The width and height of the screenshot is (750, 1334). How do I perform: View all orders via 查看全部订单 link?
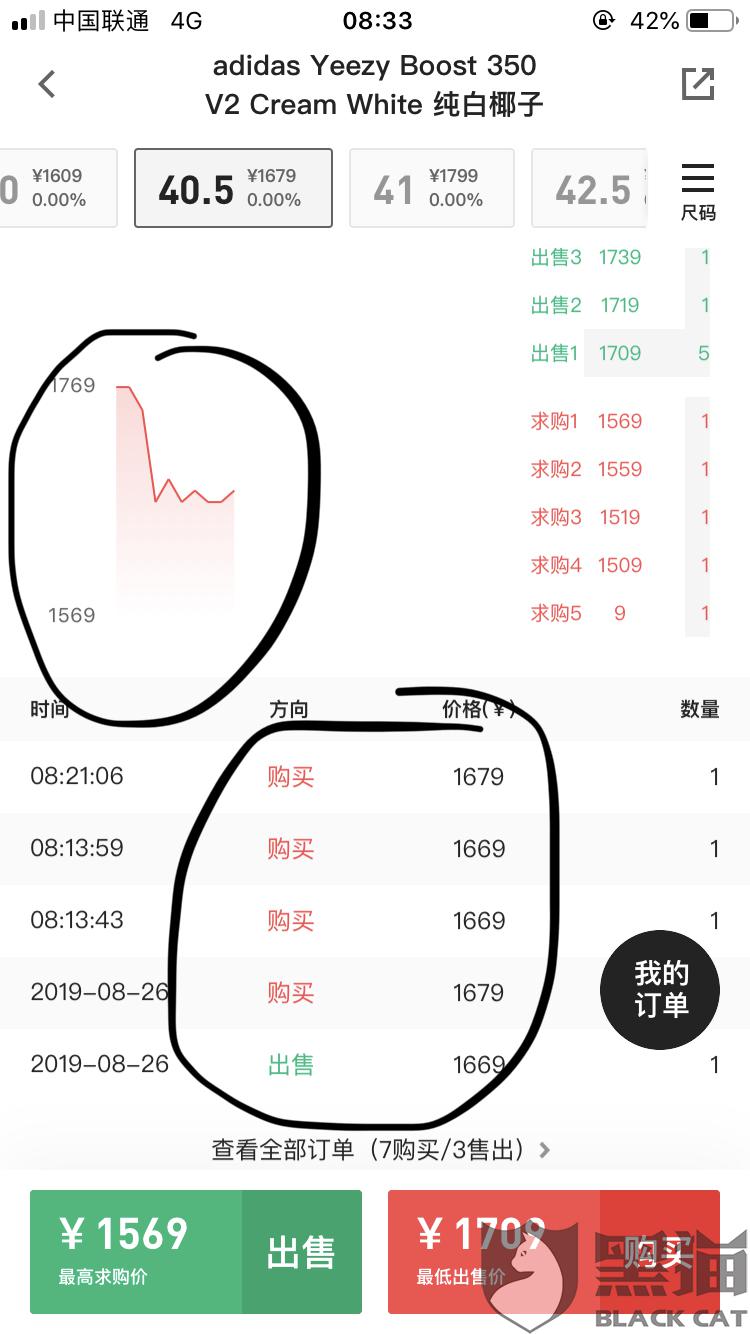point(381,1149)
